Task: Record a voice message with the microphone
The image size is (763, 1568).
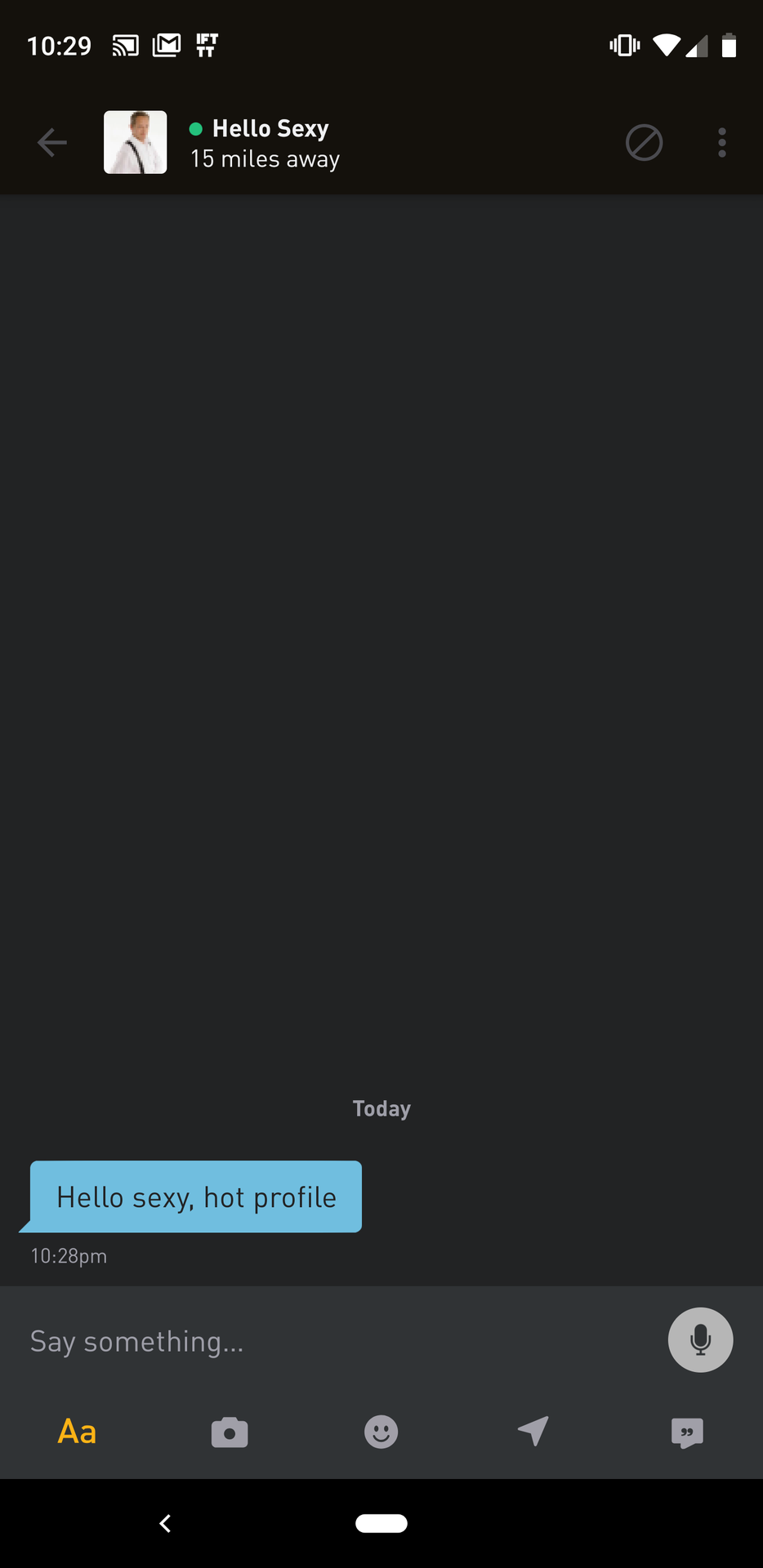Action: 700,1340
